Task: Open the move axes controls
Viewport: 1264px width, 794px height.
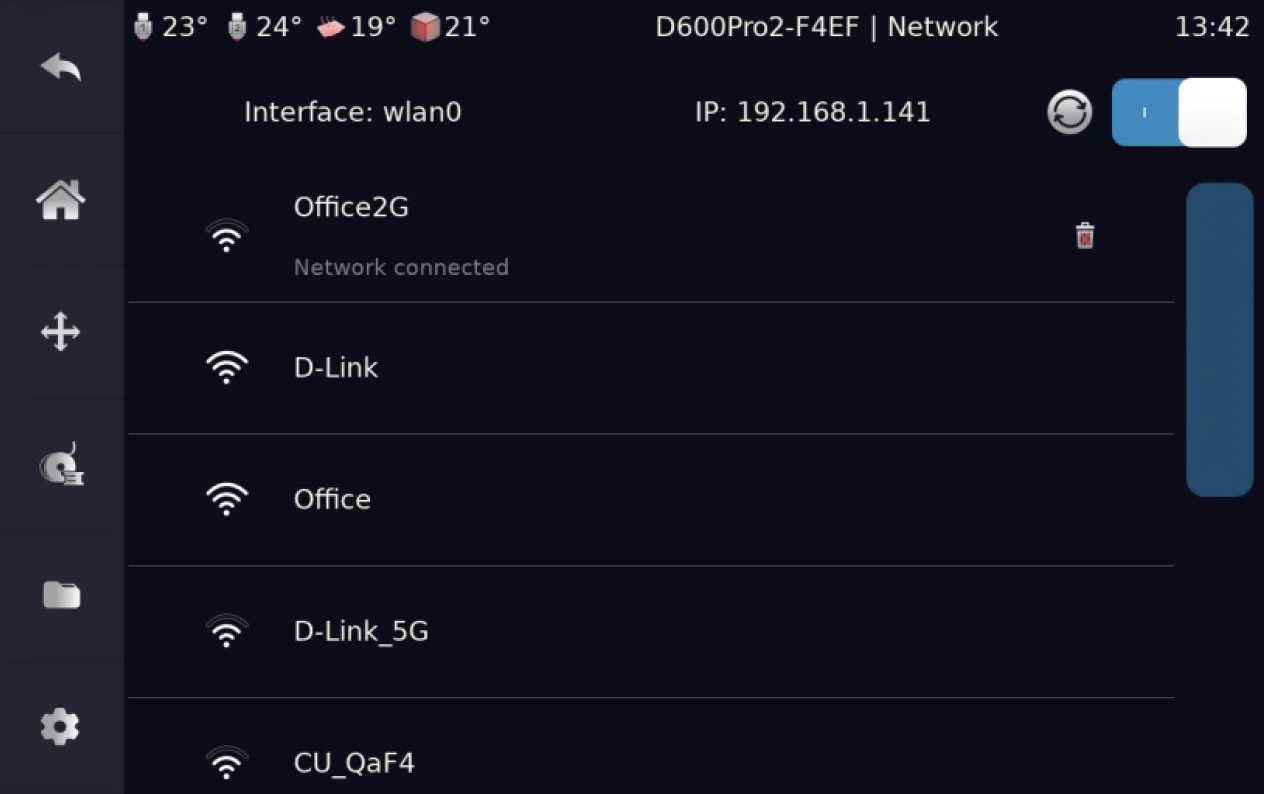Action: (60, 331)
